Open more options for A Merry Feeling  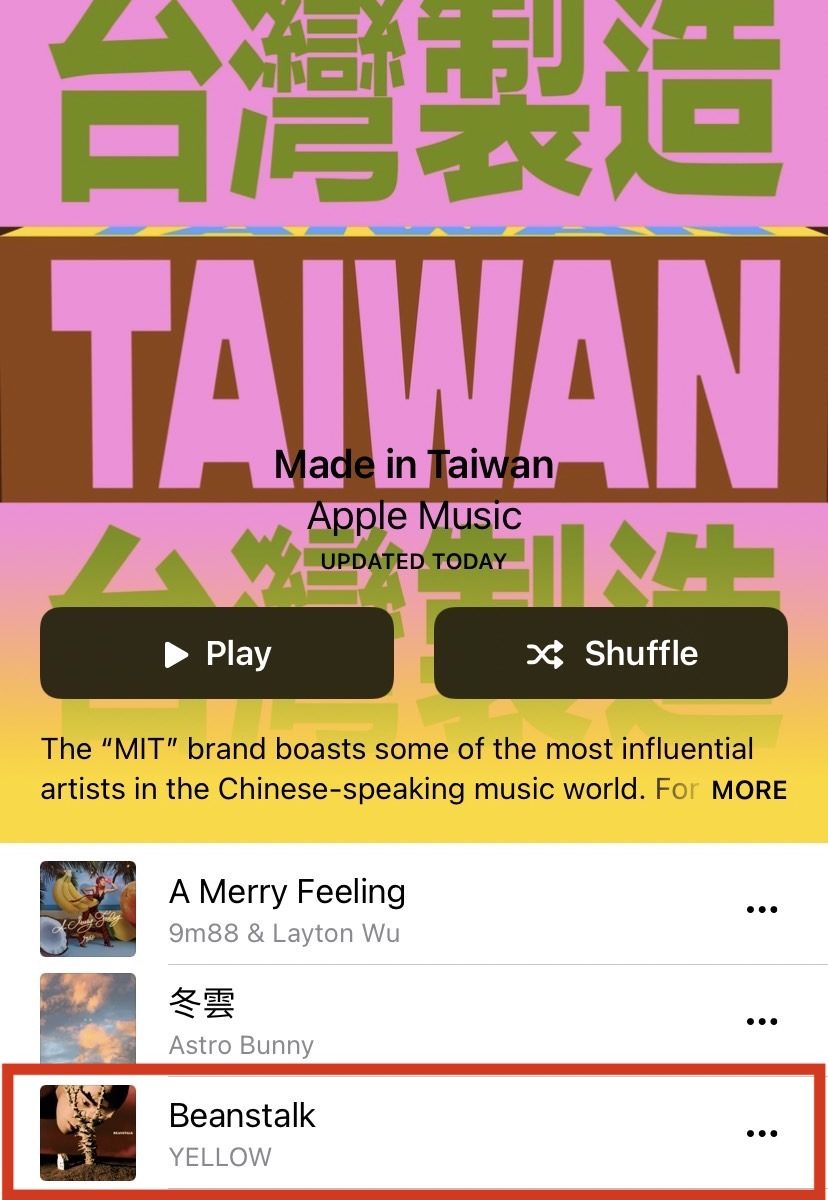click(x=762, y=910)
